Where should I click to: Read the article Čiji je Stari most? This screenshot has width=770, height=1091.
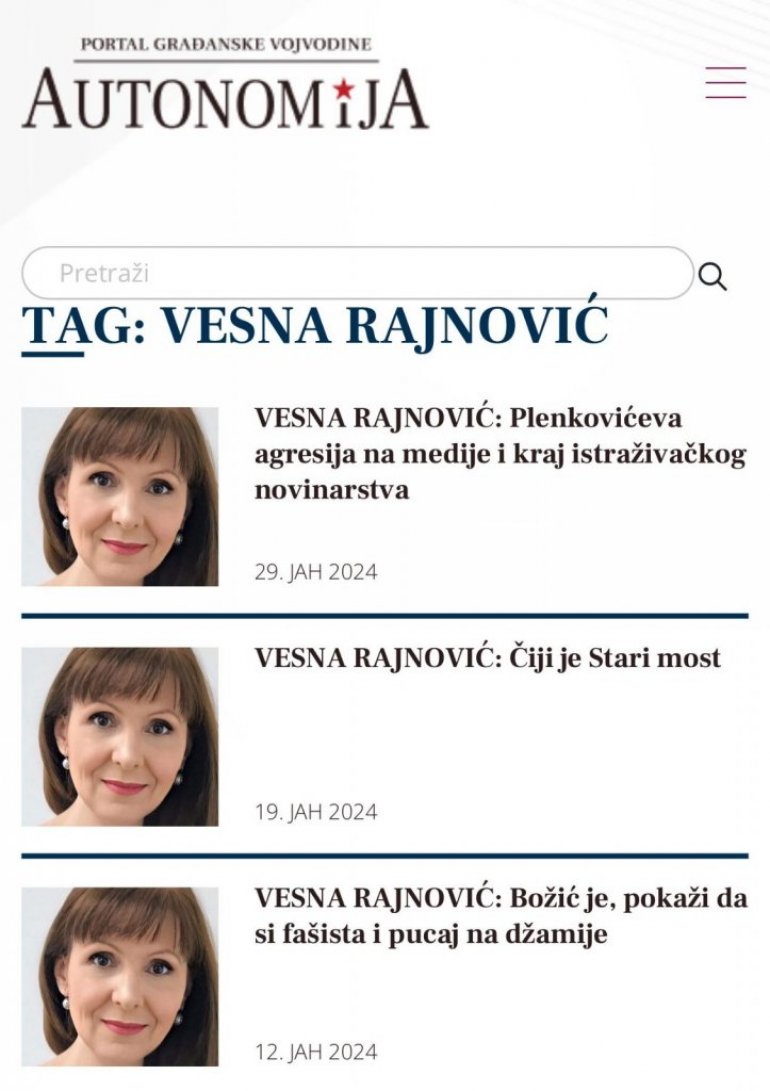487,658
